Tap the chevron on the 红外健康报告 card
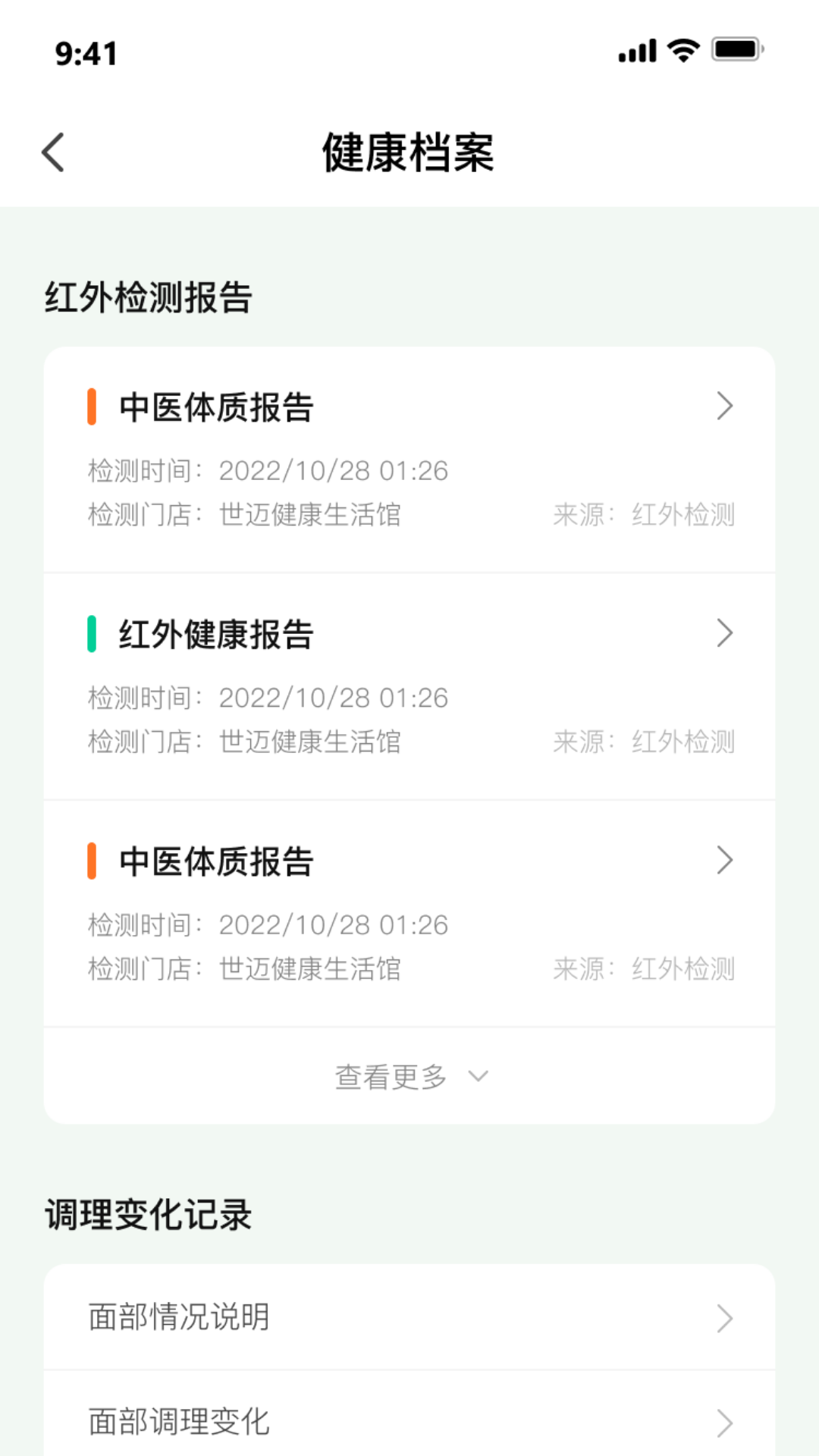 [725, 634]
